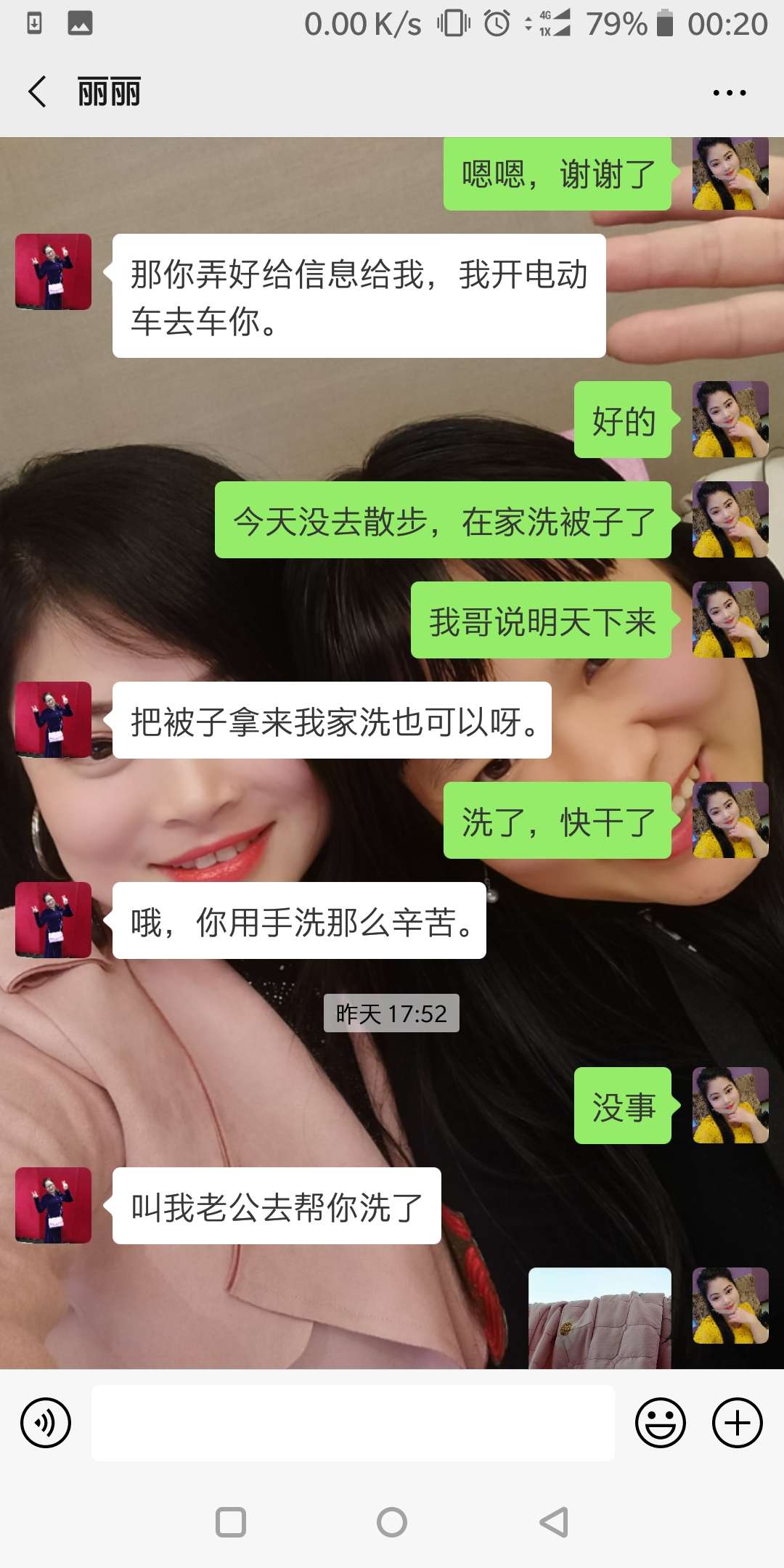Viewport: 784px width, 1568px height.
Task: Tap the gallery icon in the notification bar
Action: pyautogui.click(x=80, y=22)
